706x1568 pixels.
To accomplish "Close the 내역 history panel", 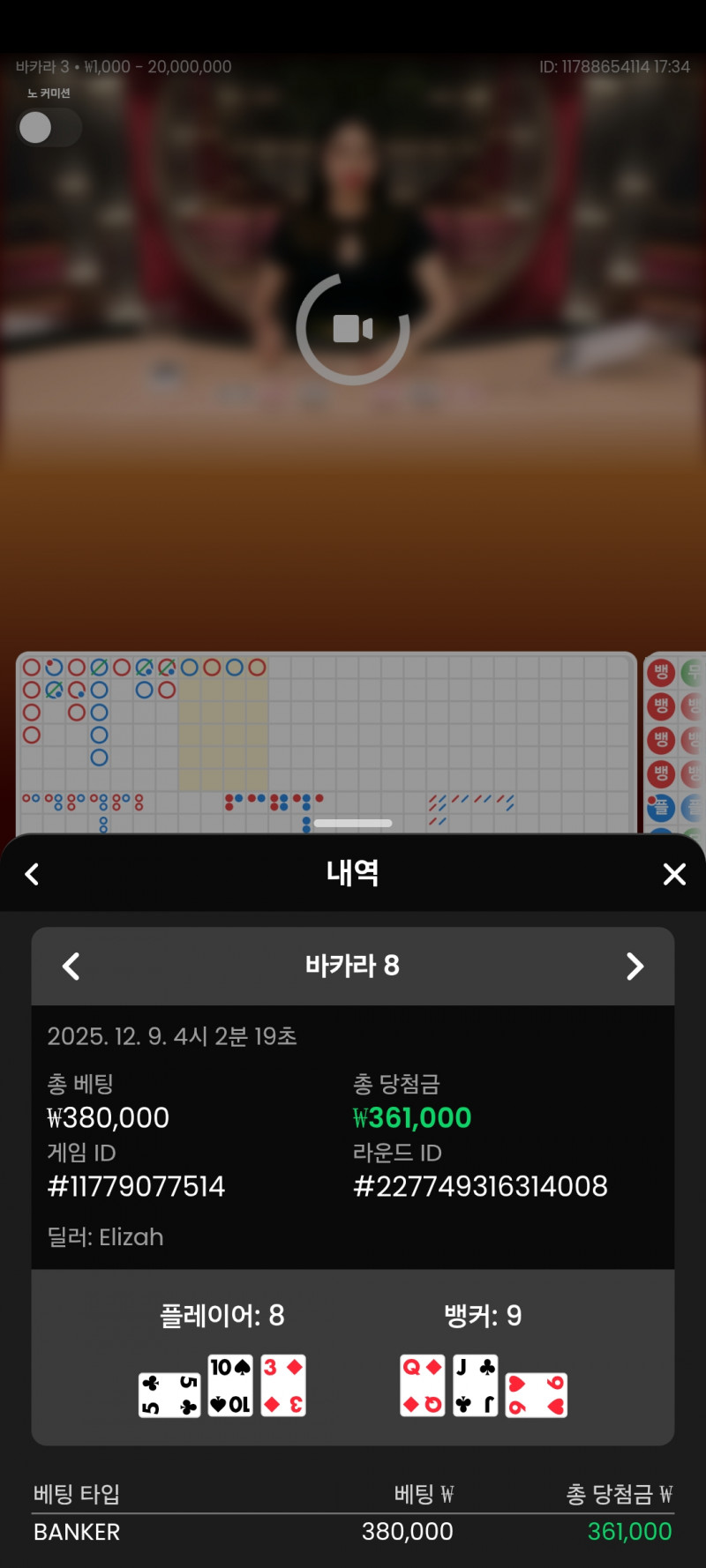I will (x=674, y=874).
